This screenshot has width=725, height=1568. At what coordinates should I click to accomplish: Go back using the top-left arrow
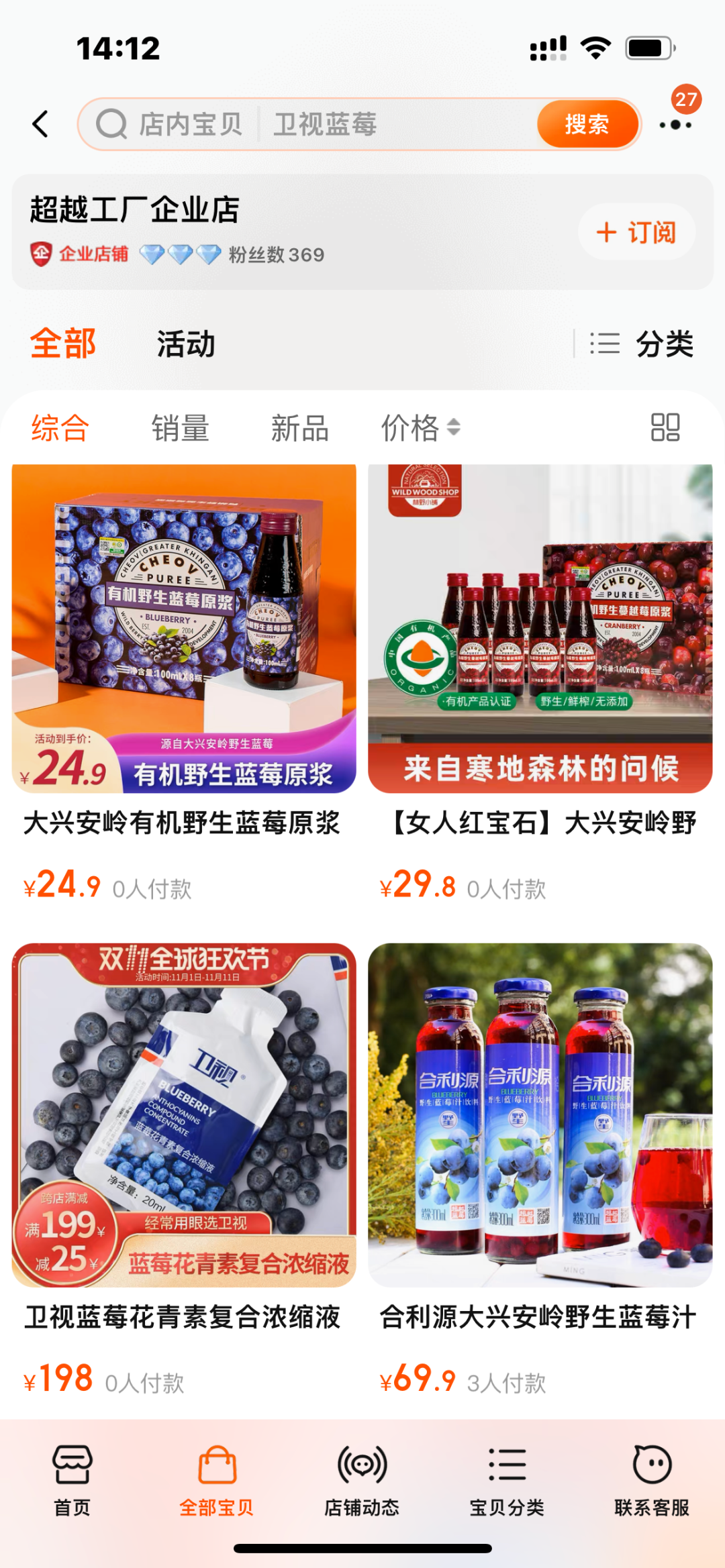pyautogui.click(x=41, y=124)
